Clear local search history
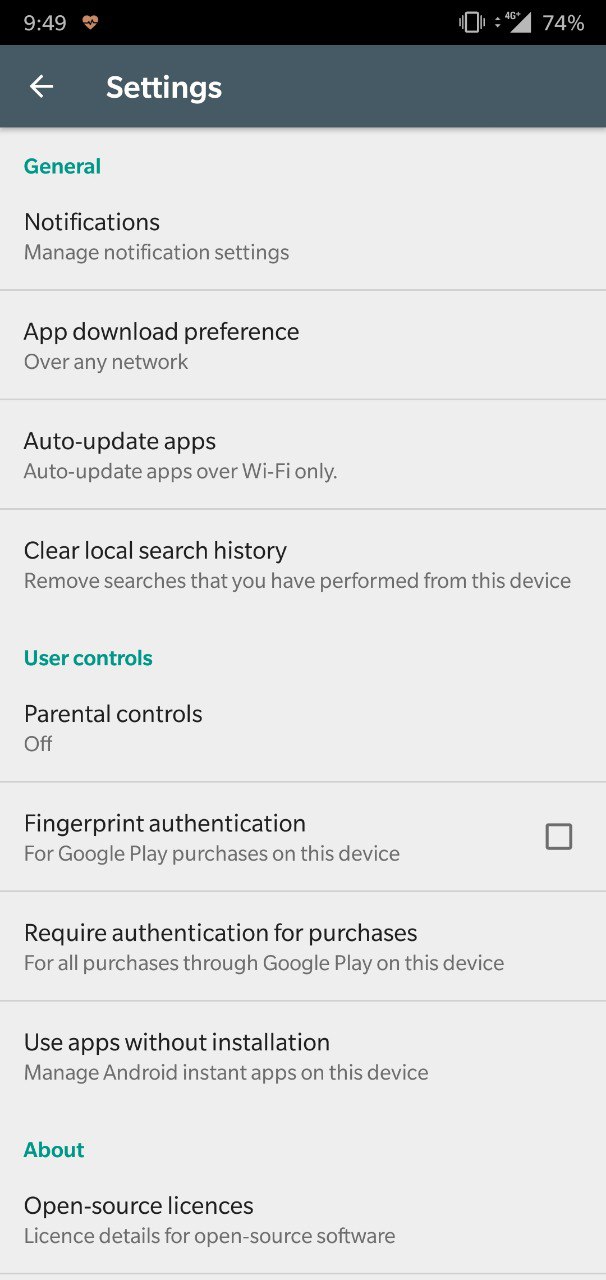Viewport: 606px width, 1280px height. [303, 564]
